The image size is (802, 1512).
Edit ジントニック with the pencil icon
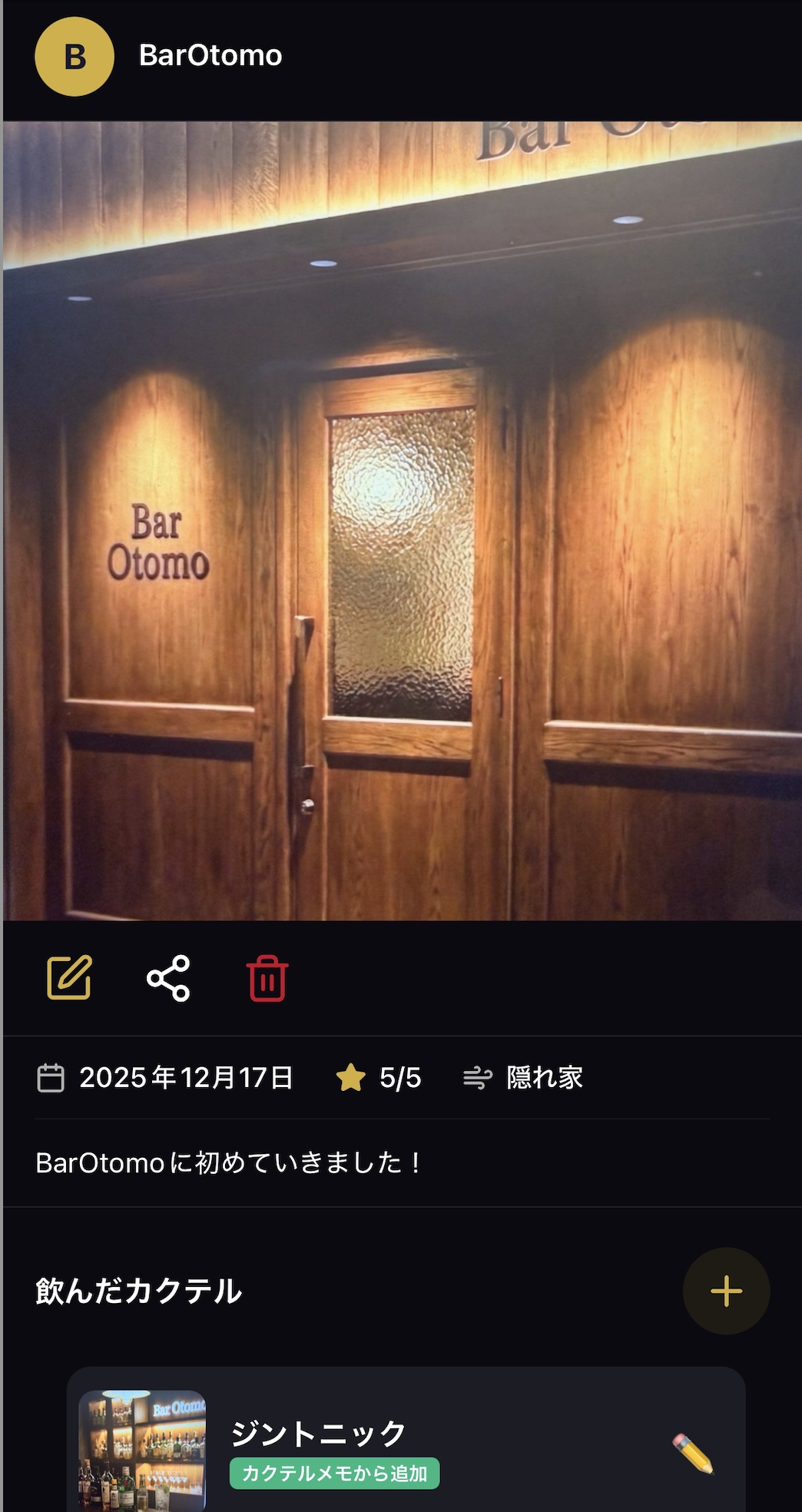[x=693, y=1453]
